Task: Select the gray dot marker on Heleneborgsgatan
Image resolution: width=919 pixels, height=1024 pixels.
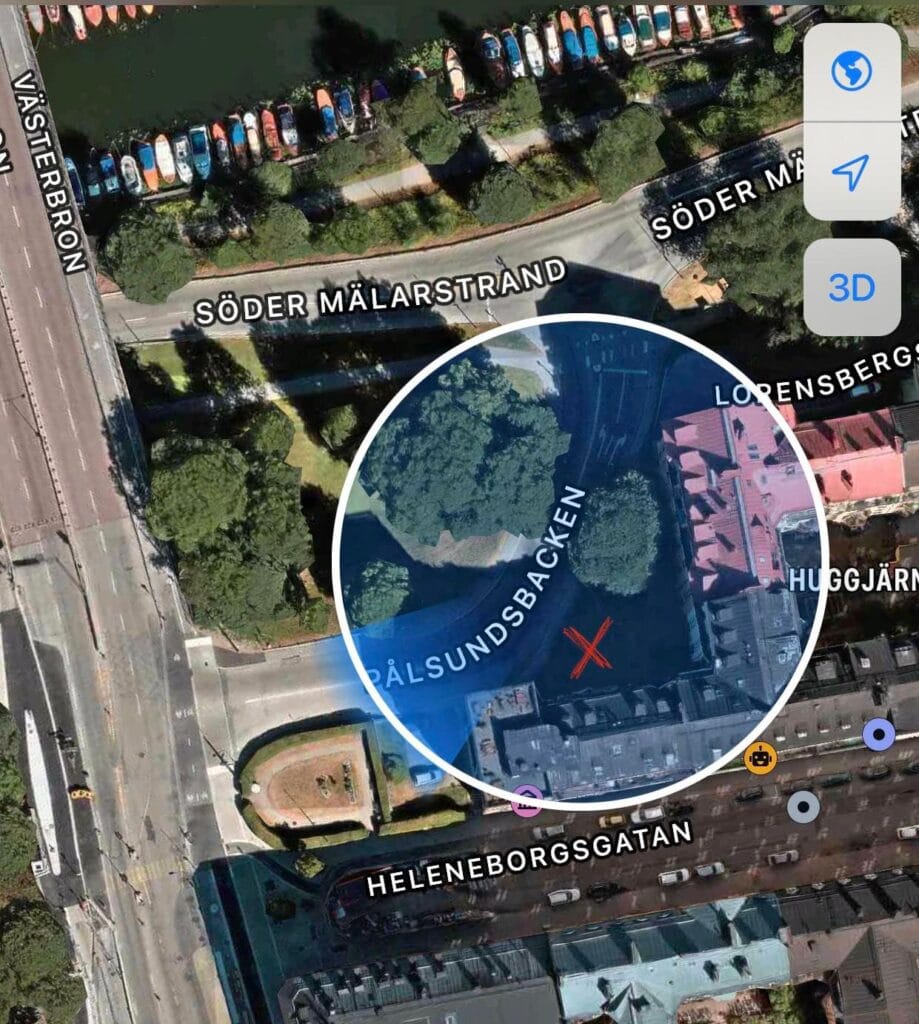Action: coord(802,806)
